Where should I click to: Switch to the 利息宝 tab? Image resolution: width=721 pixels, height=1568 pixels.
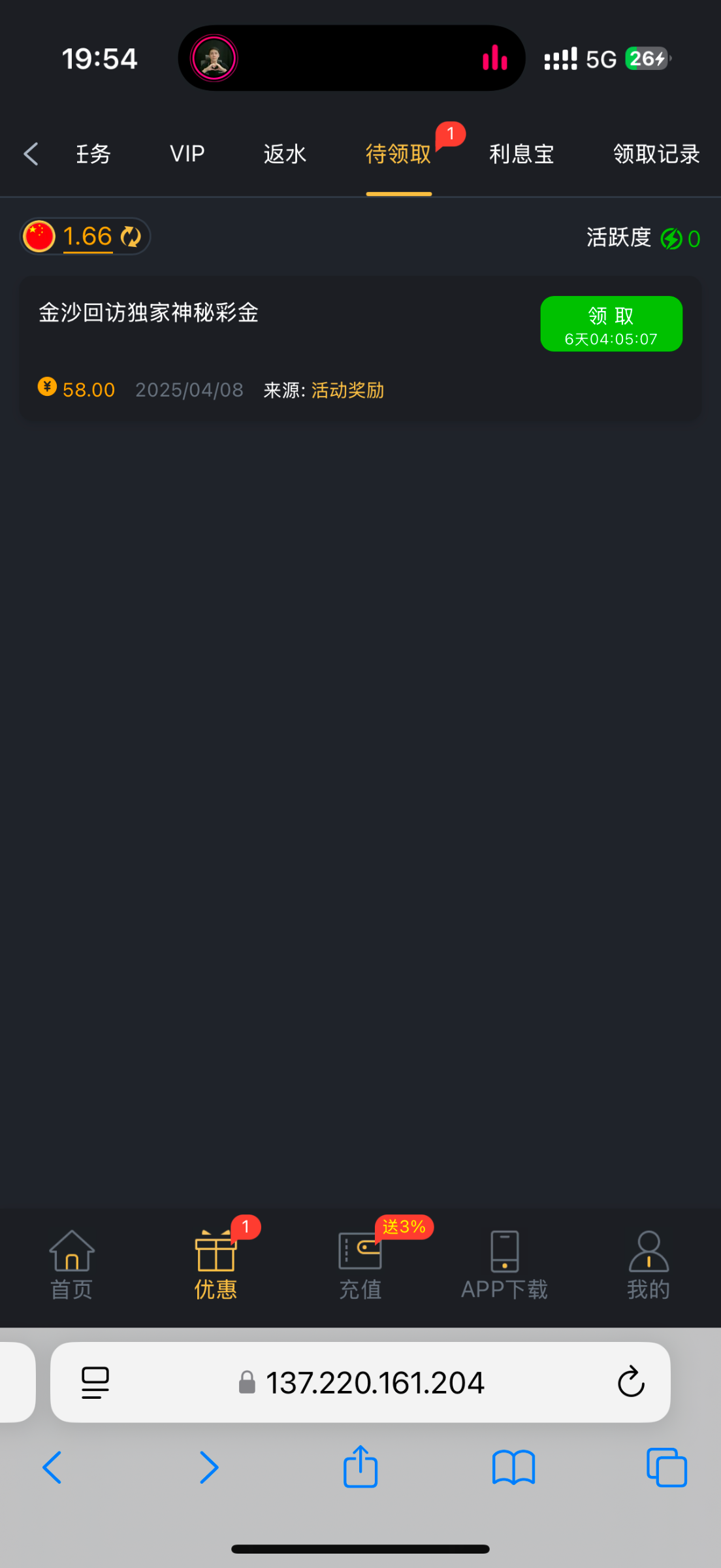coord(522,154)
